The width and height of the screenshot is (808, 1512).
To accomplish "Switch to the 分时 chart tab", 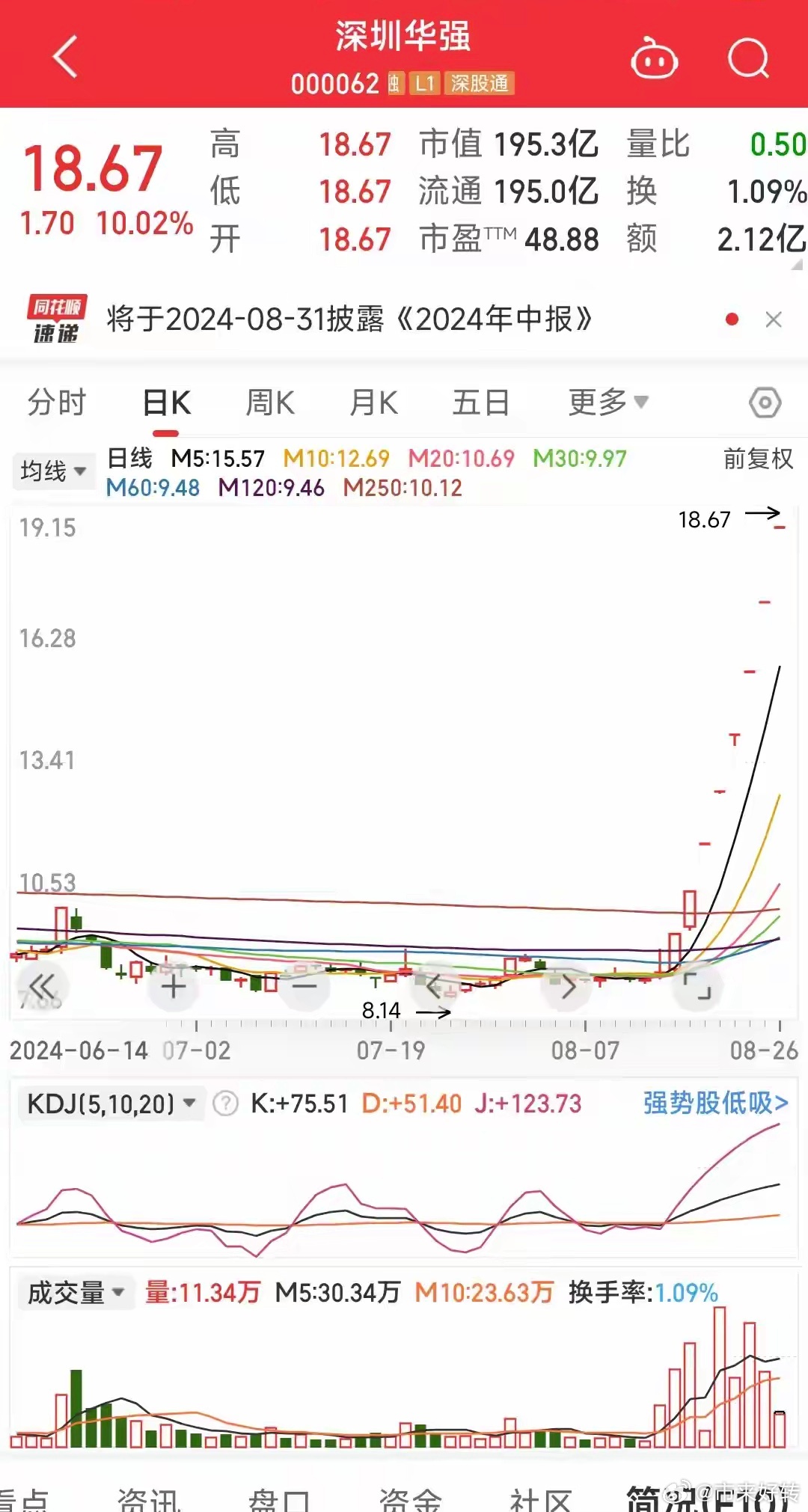I will pyautogui.click(x=57, y=403).
